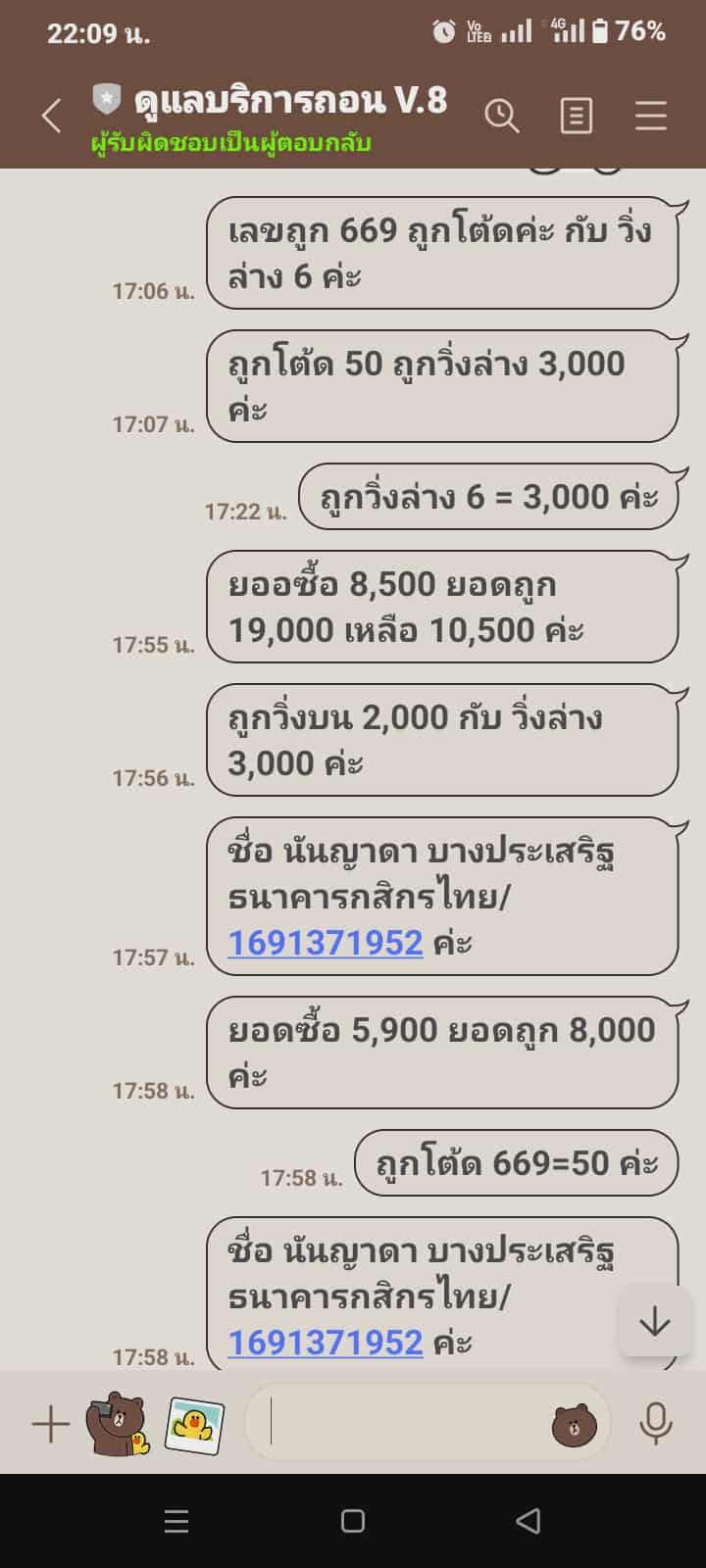Open the chat hamburger menu

[650, 116]
